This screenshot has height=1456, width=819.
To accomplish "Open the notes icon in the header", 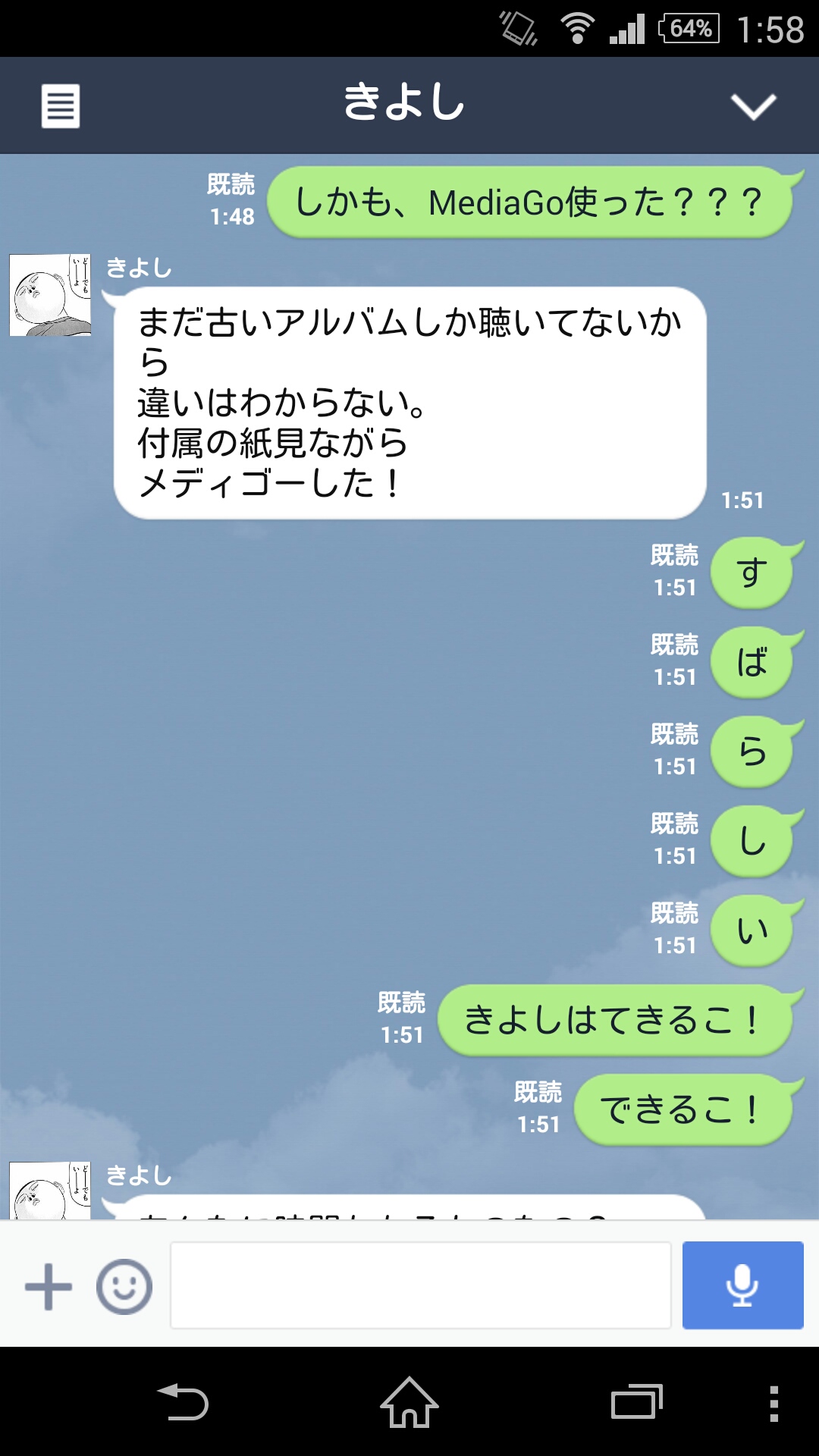I will [x=61, y=106].
